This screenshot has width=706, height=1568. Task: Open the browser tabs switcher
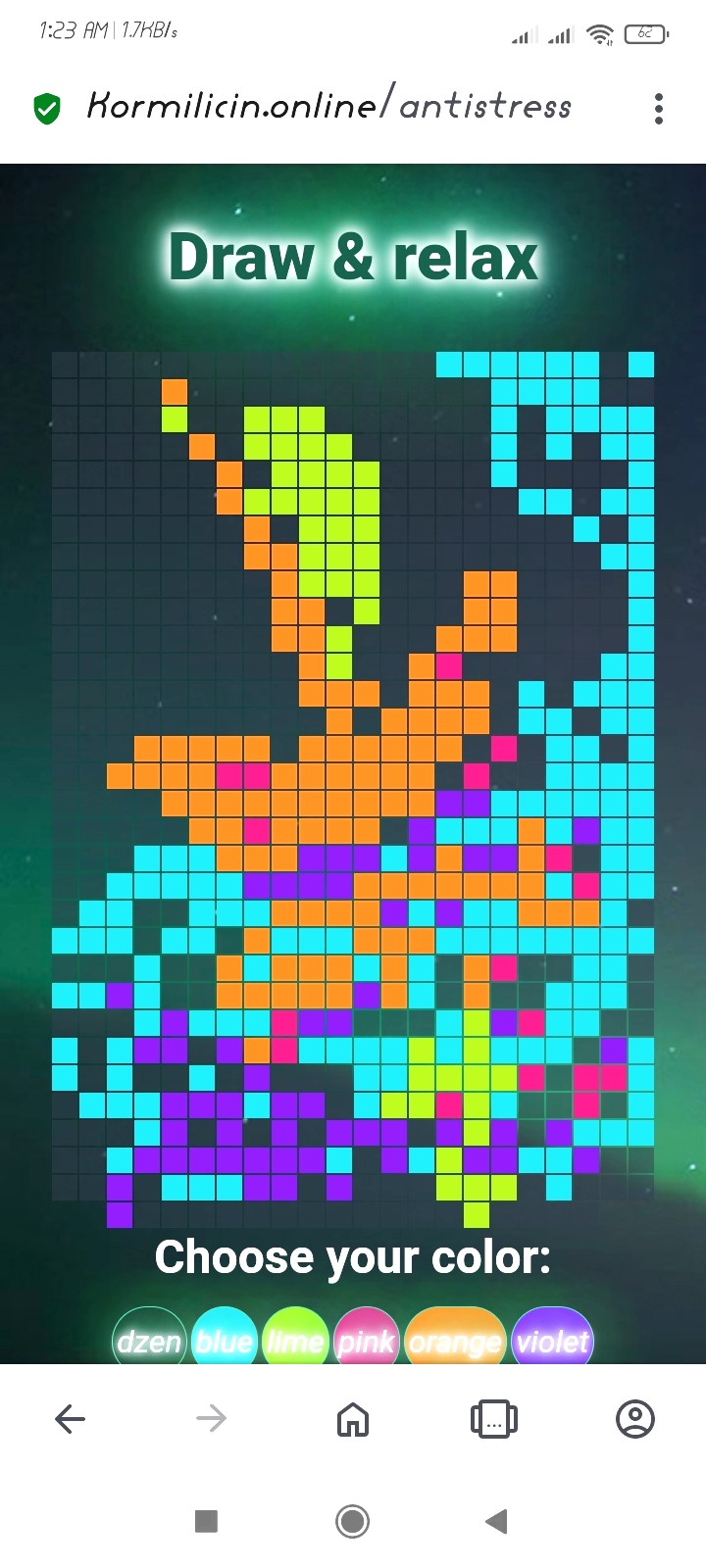tap(494, 1418)
